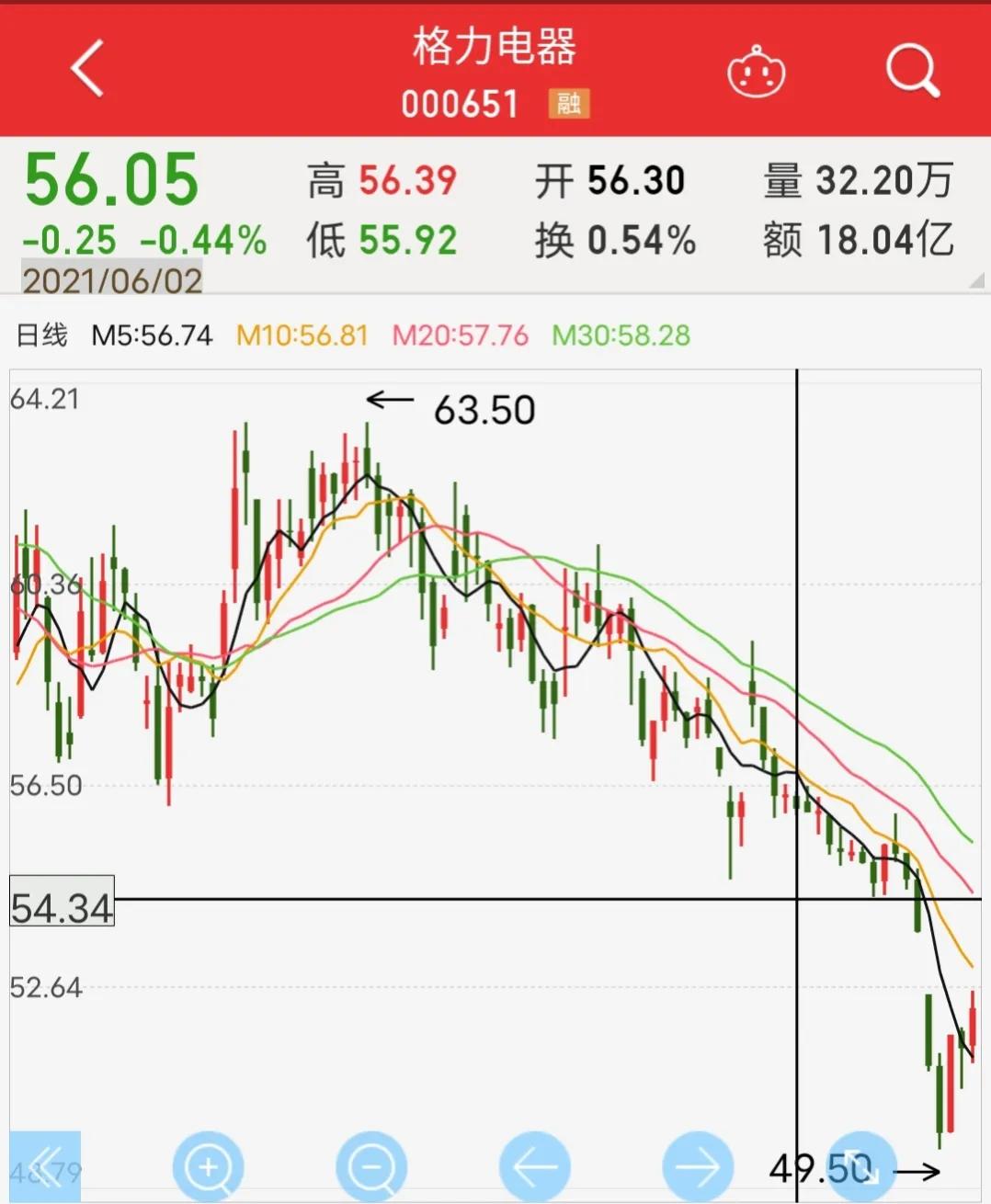Go back from the 格力电器 stock page
Viewport: 991px width, 1204px height.
pyautogui.click(x=87, y=70)
